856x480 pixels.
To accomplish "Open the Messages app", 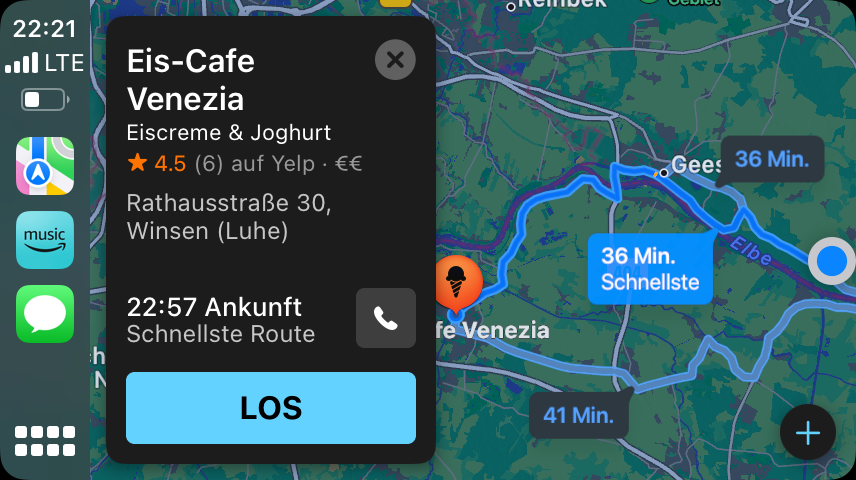I will [45, 314].
